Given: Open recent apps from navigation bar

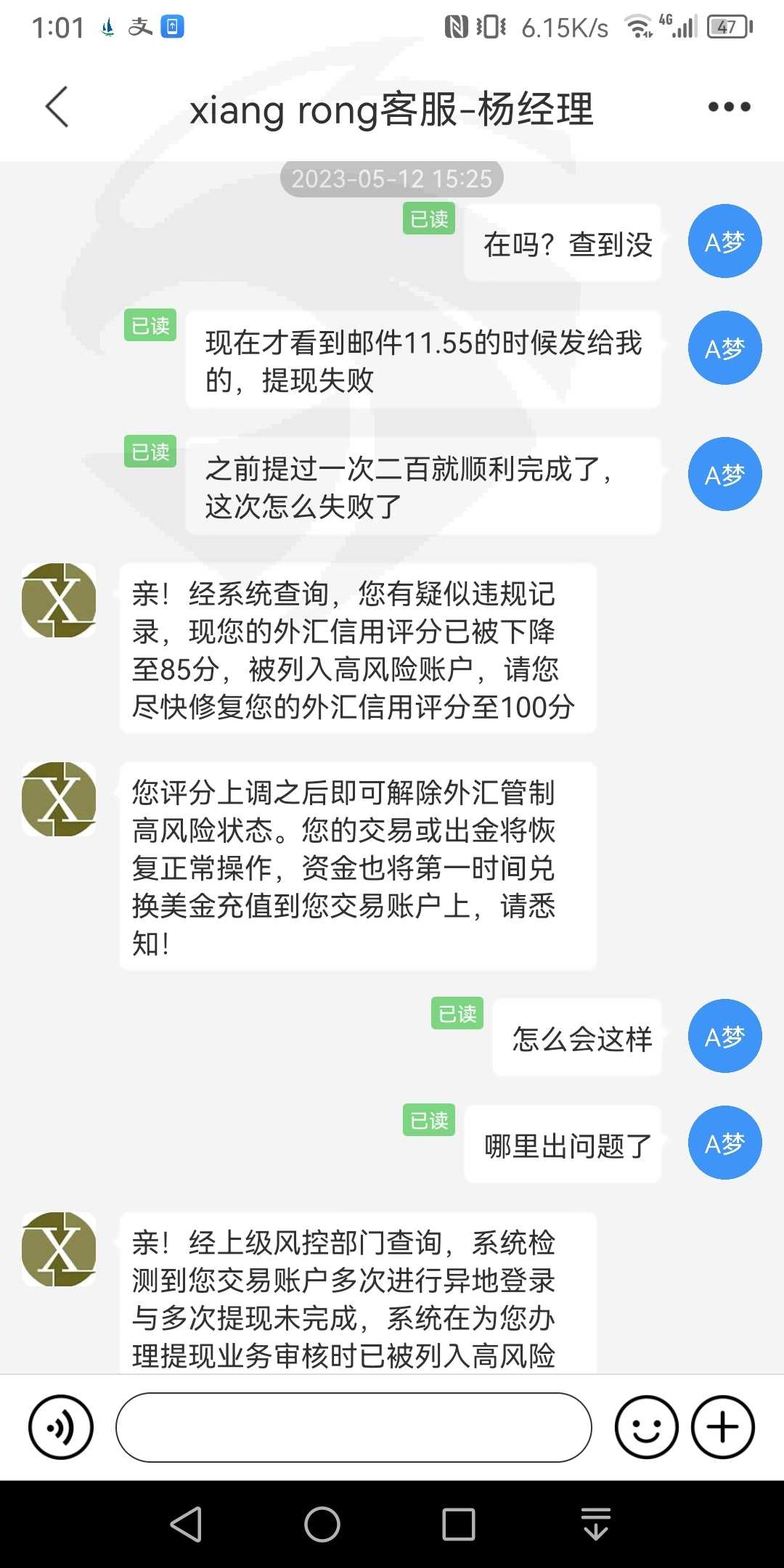Looking at the screenshot, I should coord(459,1524).
